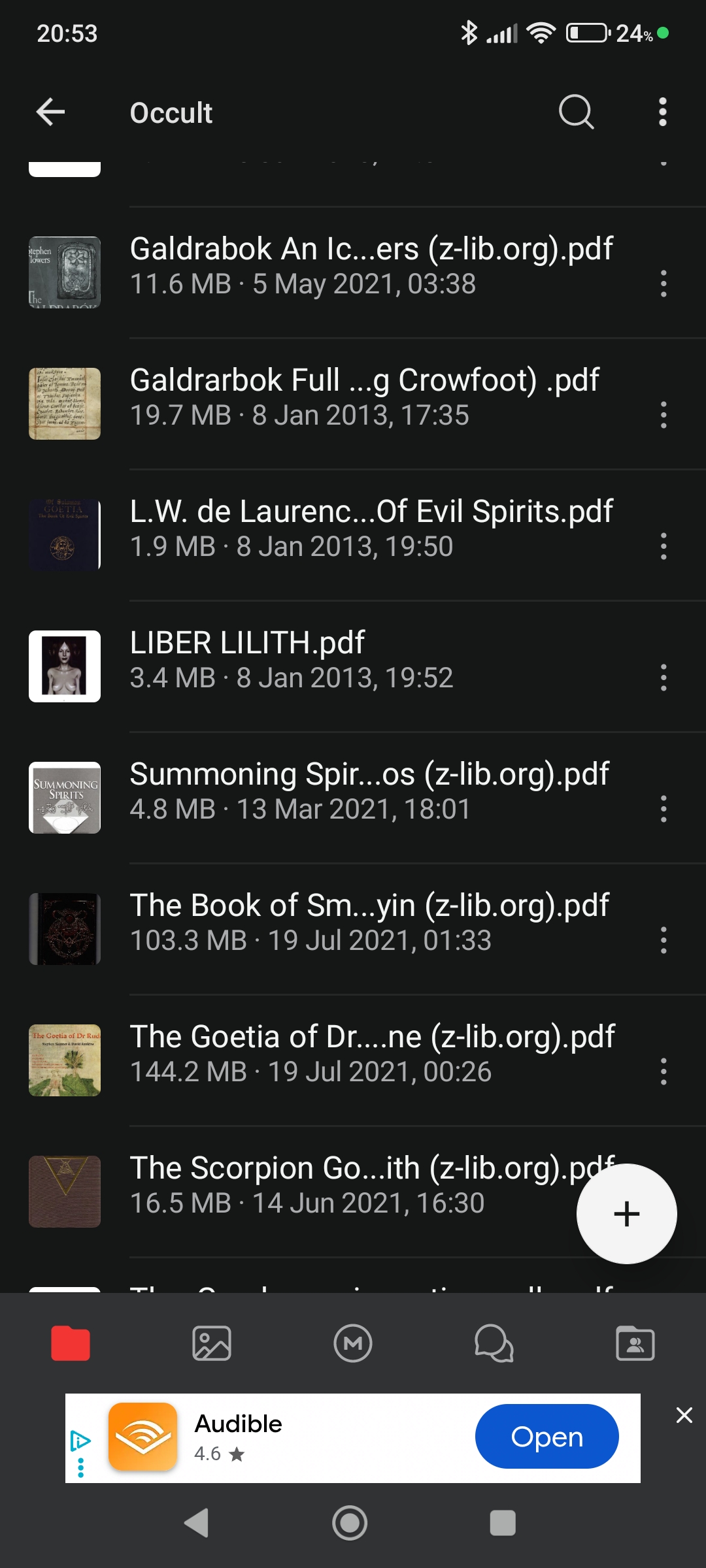The image size is (706, 1568).
Task: Open the top-right overflow menu
Action: (x=663, y=112)
